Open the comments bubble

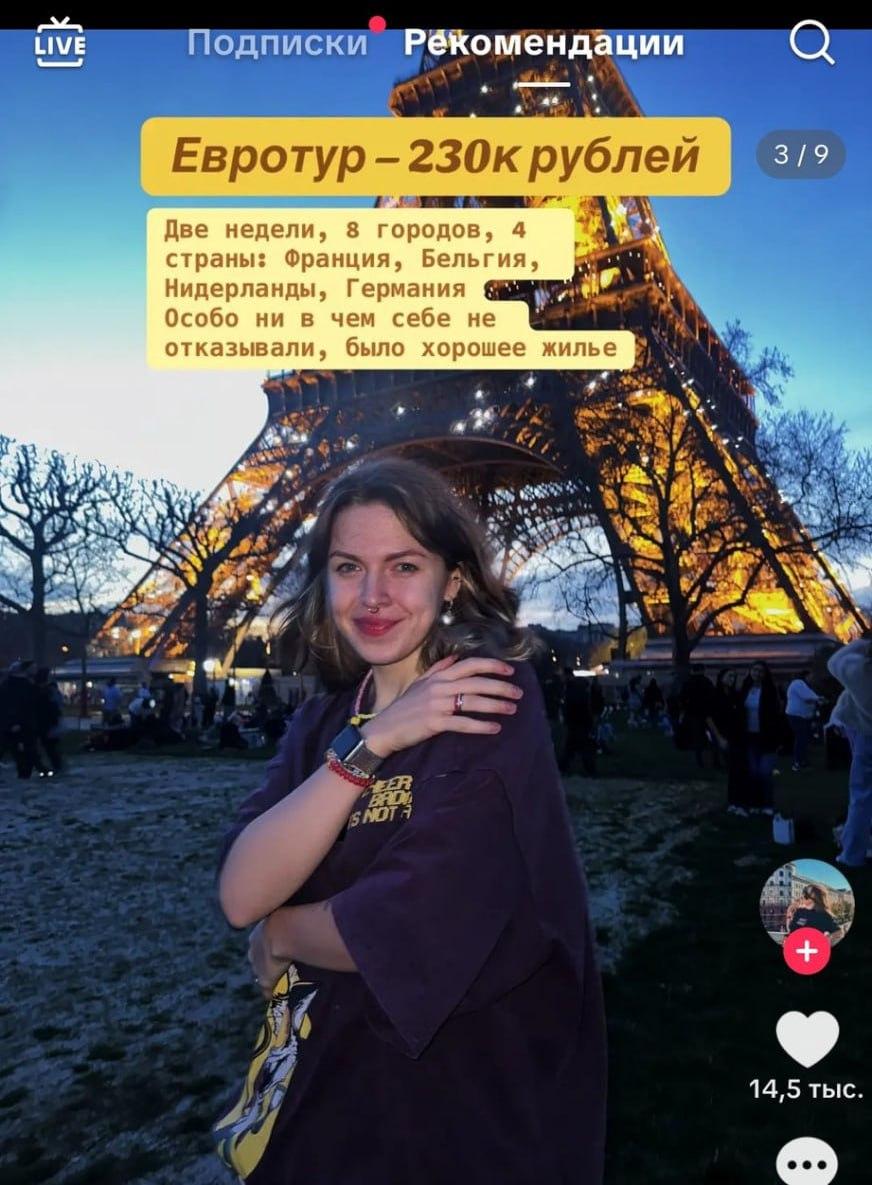coord(807,1163)
